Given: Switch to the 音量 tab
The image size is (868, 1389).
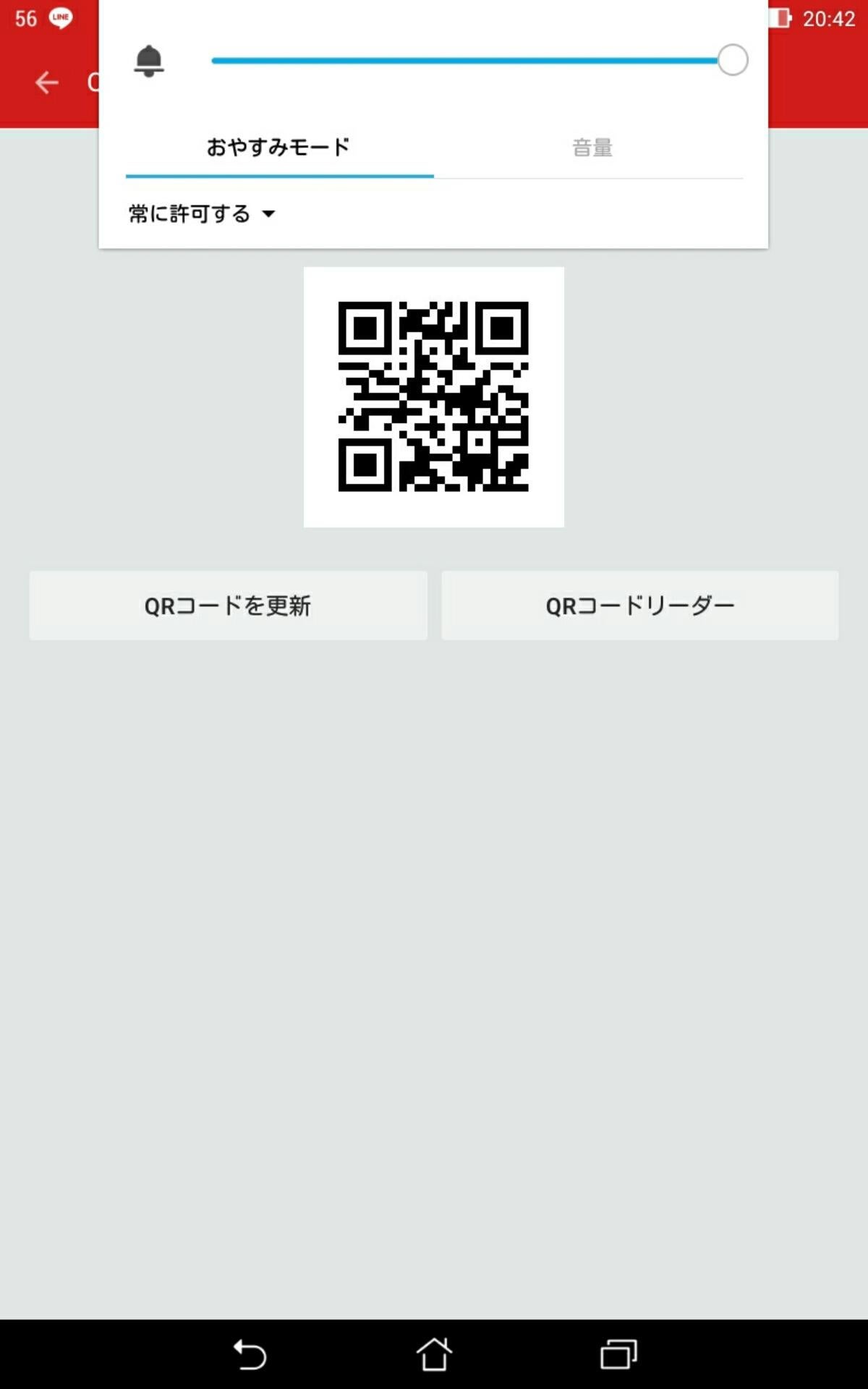Looking at the screenshot, I should (x=592, y=148).
